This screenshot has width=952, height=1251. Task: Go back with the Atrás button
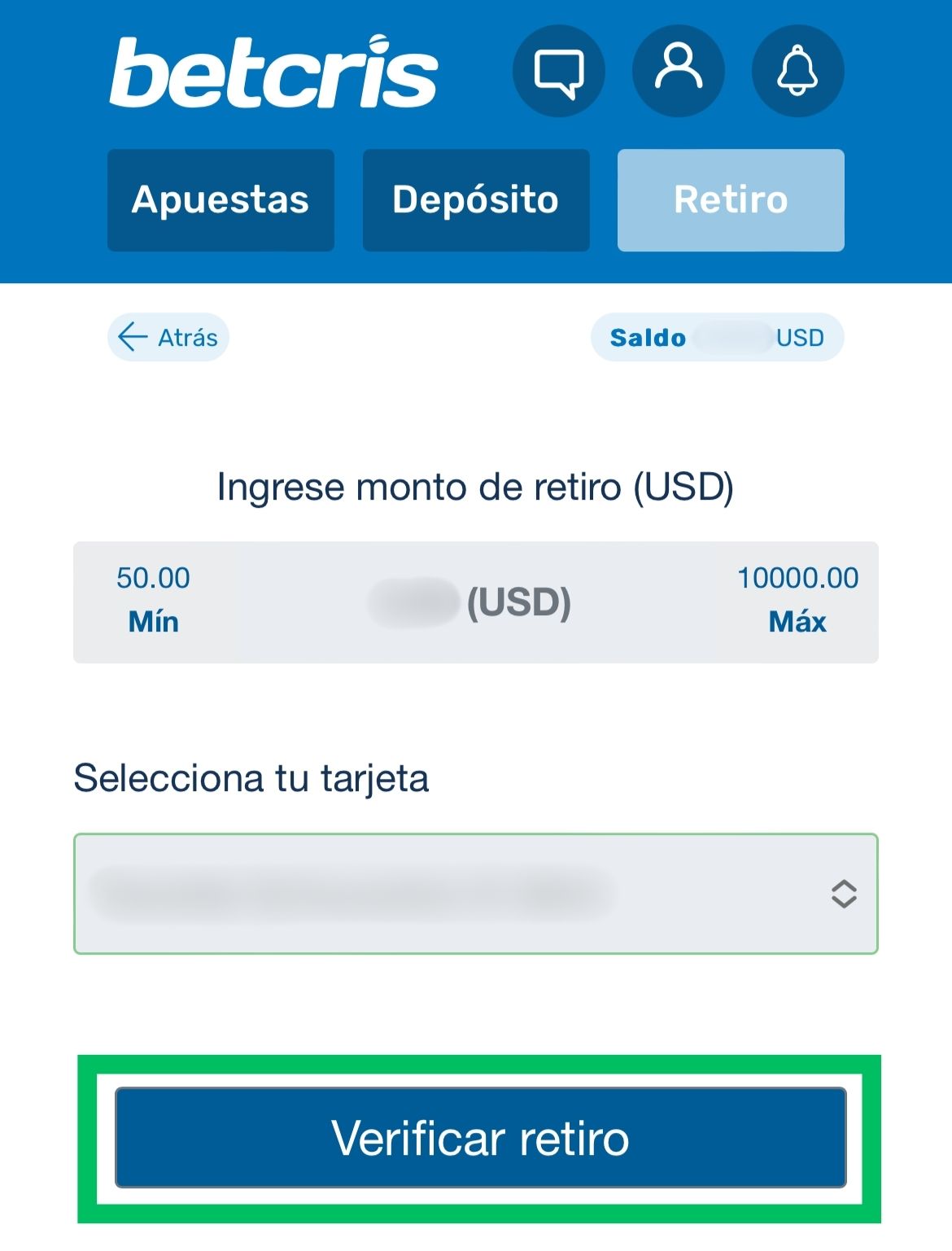tap(168, 337)
